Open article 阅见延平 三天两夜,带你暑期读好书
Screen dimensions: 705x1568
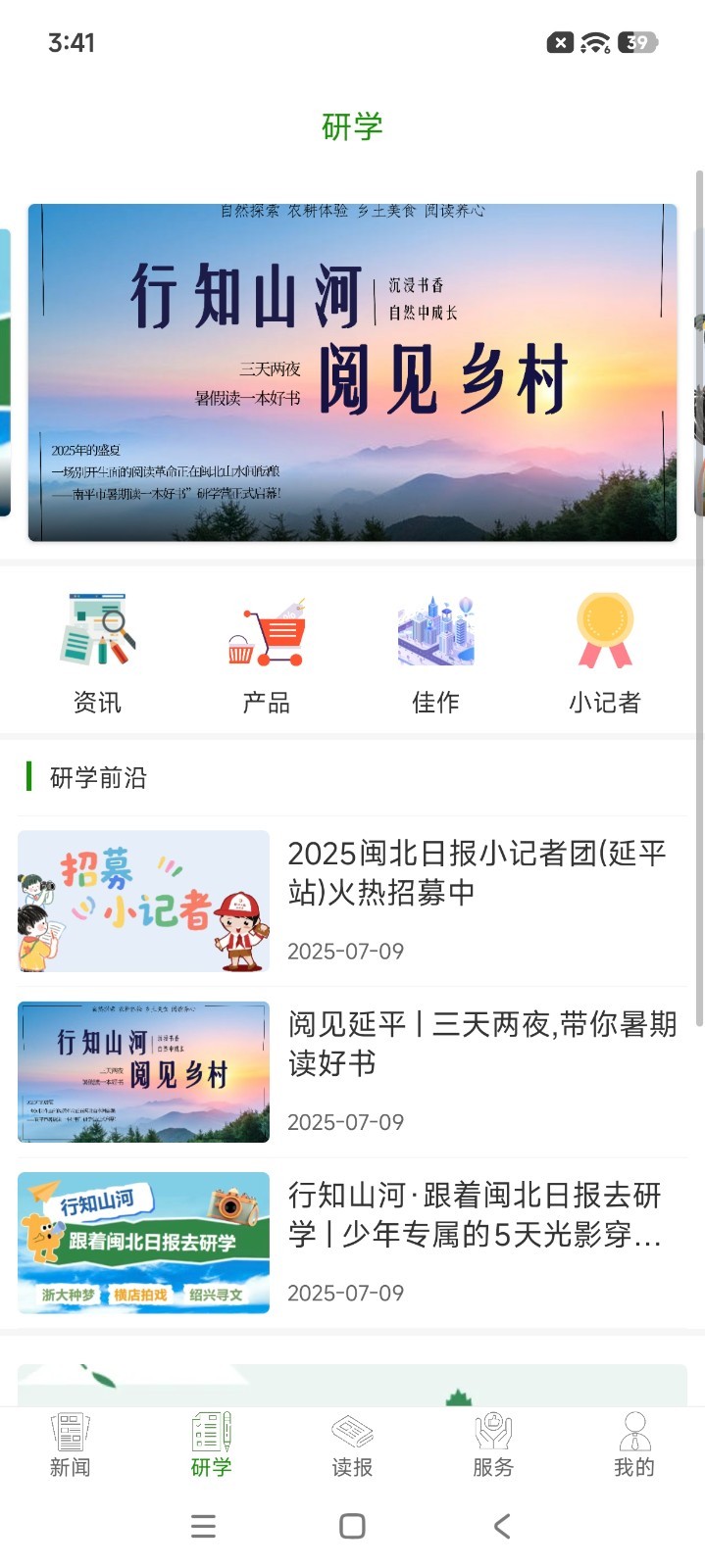click(x=352, y=1072)
